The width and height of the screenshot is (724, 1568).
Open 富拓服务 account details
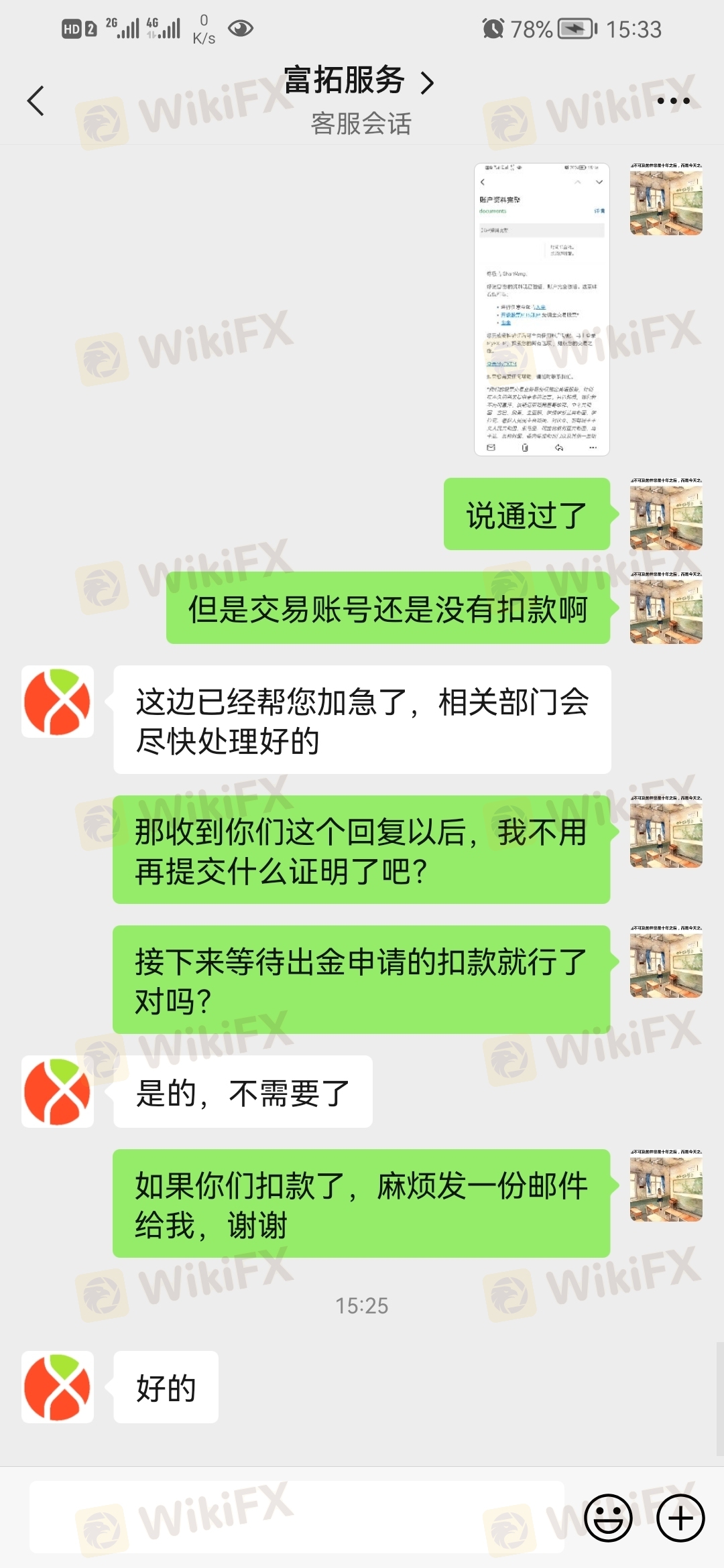point(359,81)
